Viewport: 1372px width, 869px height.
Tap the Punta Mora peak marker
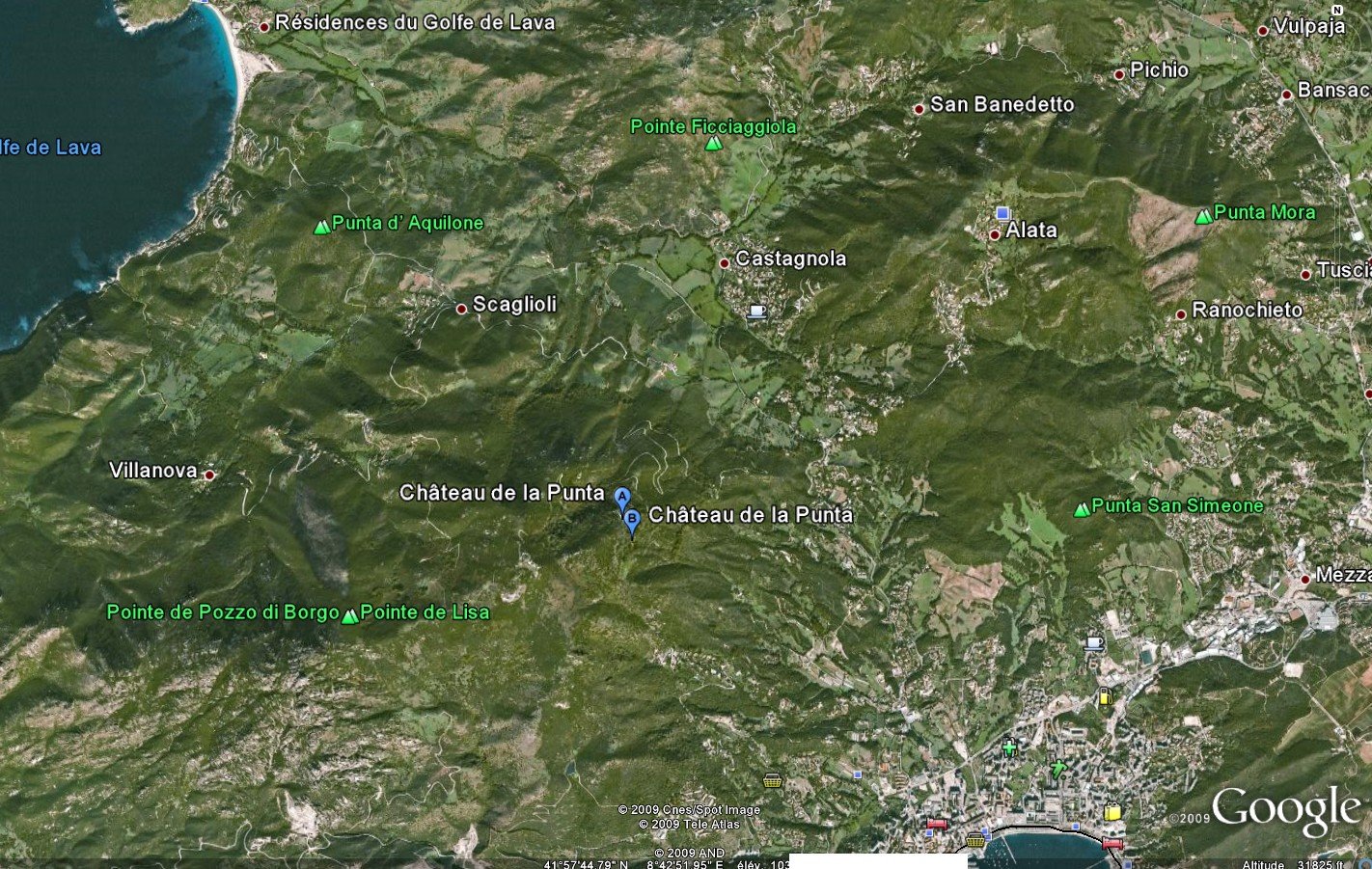(x=1202, y=217)
